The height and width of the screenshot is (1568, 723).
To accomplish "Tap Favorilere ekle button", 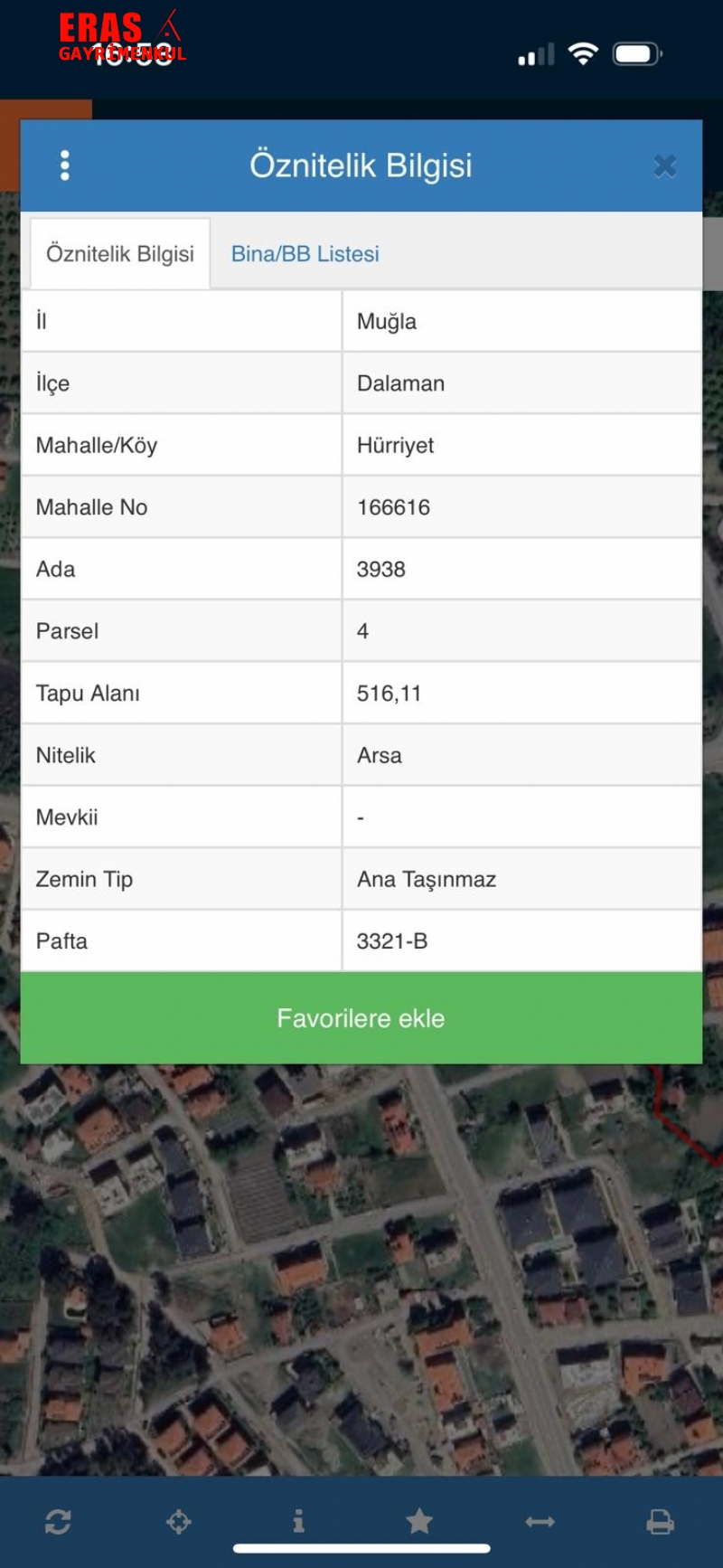I will [x=361, y=1018].
